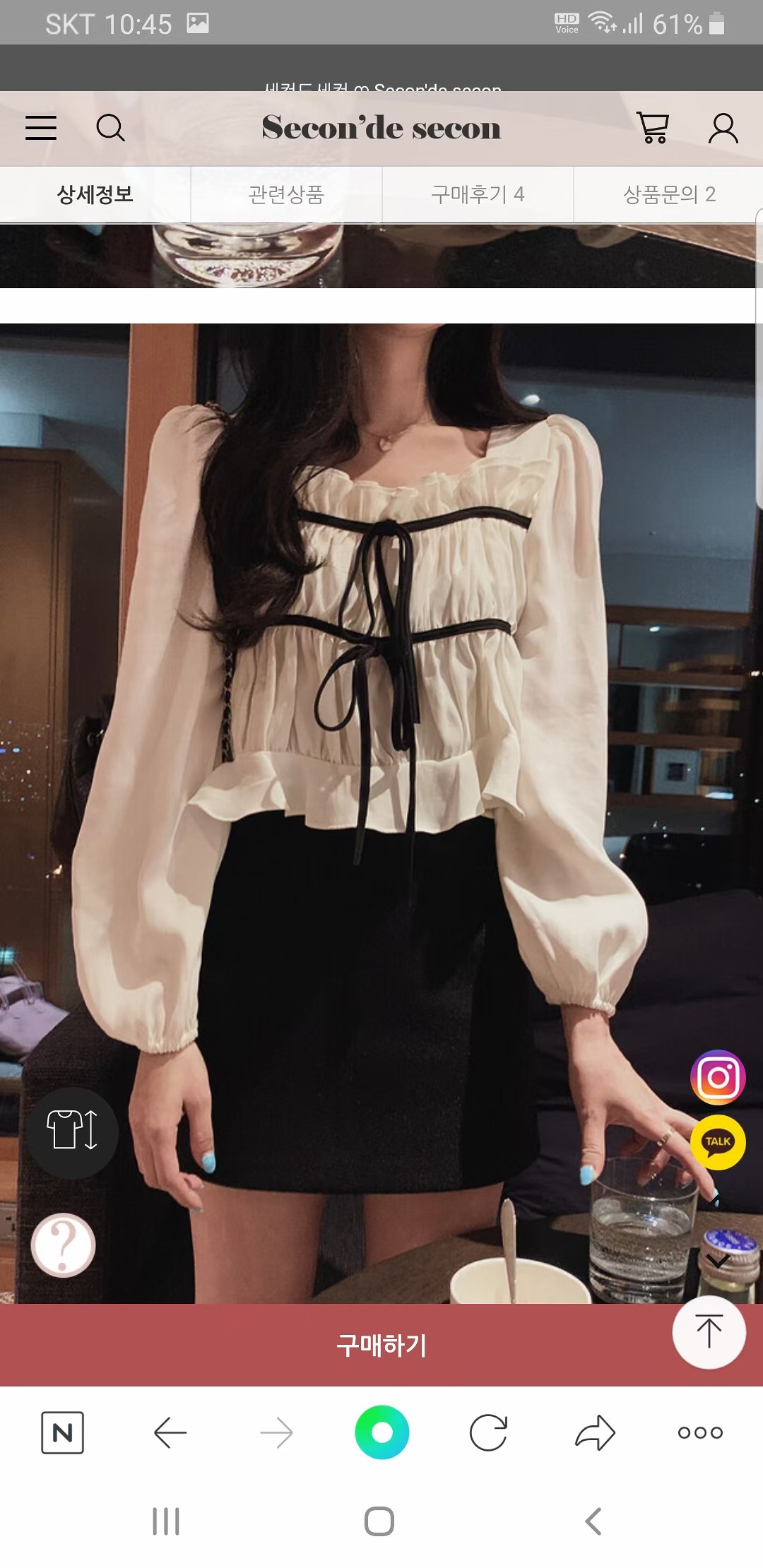Open the 상품문의 2 inquiries tab
The width and height of the screenshot is (763, 1568).
[668, 194]
